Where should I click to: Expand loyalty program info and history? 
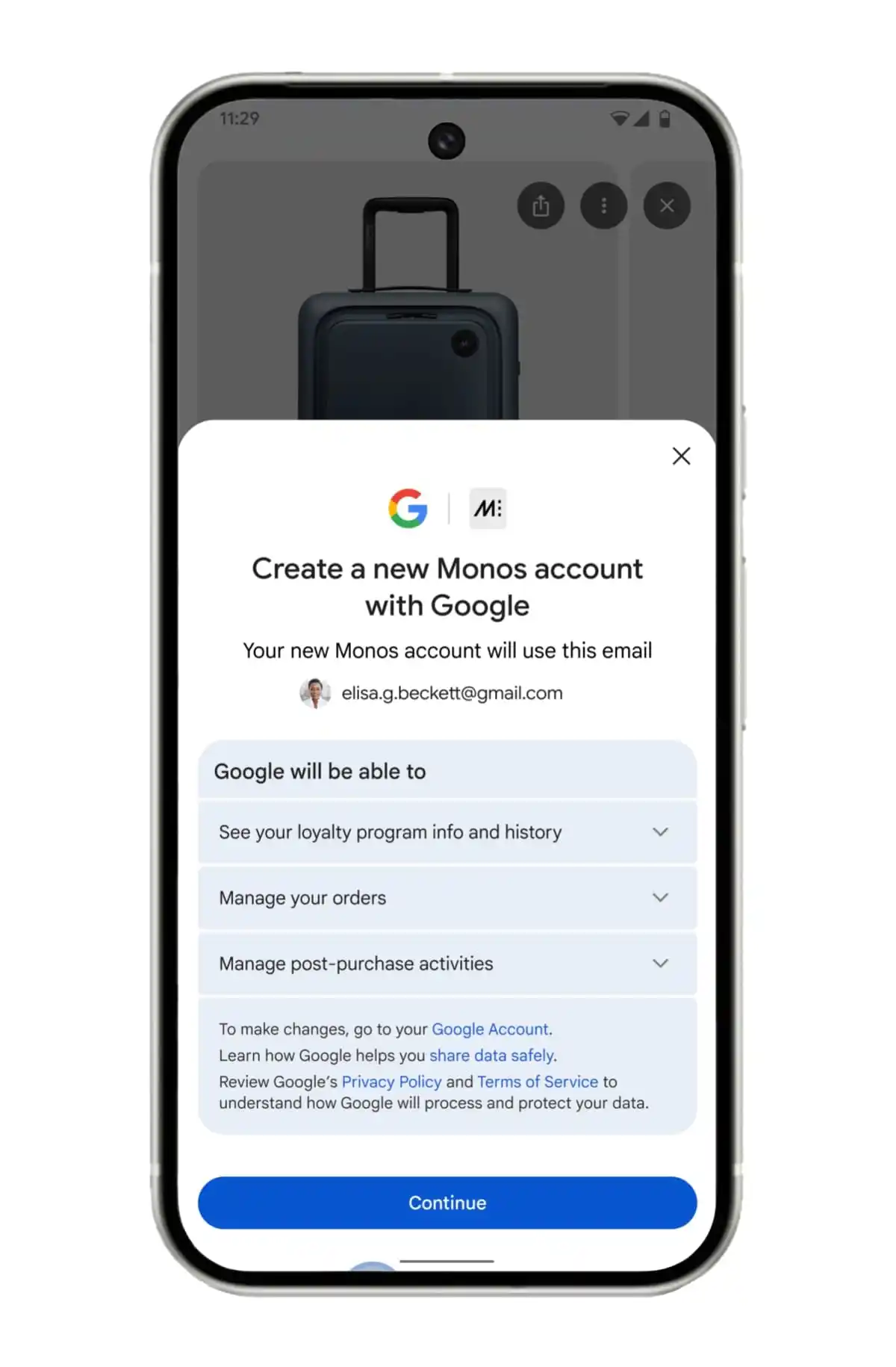[660, 831]
